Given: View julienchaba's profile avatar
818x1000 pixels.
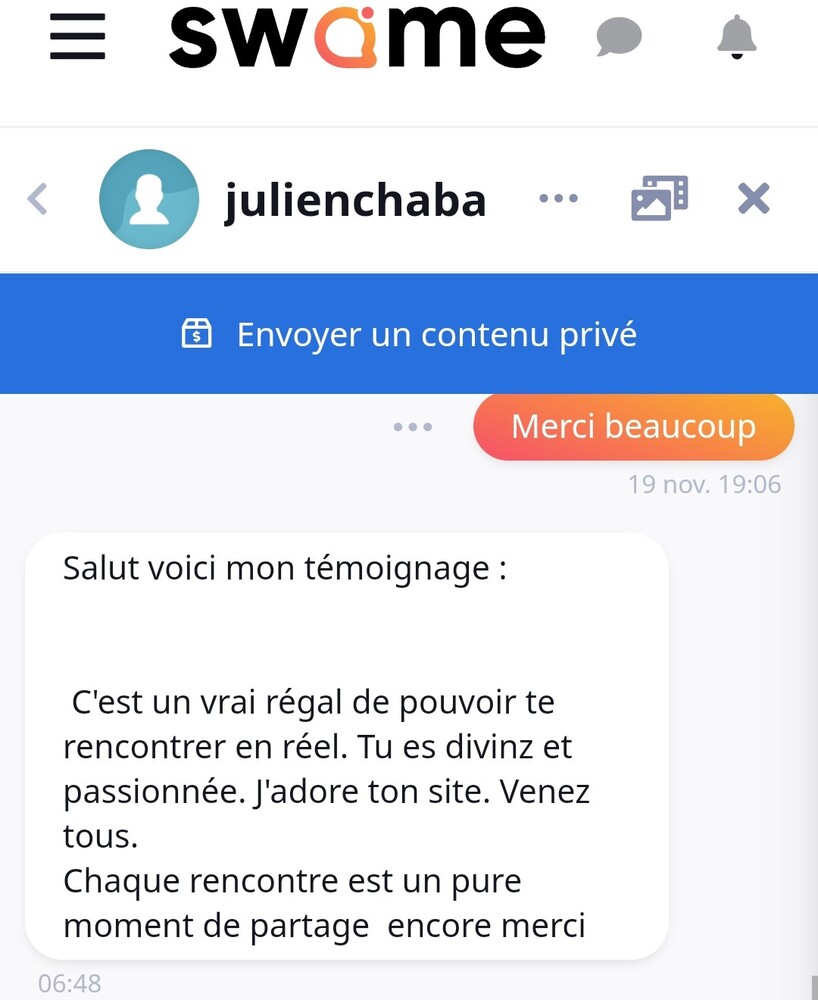Looking at the screenshot, I should [148, 199].
